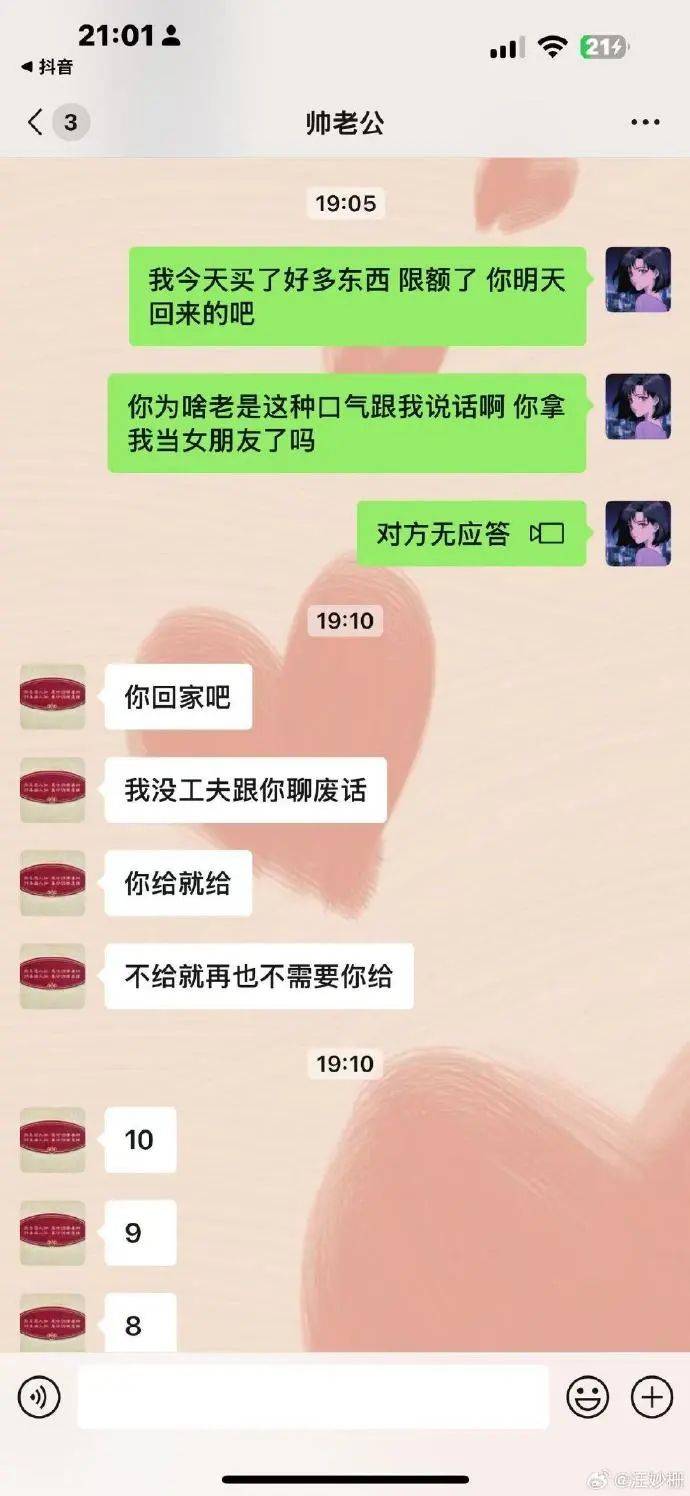This screenshot has height=1496, width=690.
Task: Return to 抖音 via status bar link
Action: 47,67
